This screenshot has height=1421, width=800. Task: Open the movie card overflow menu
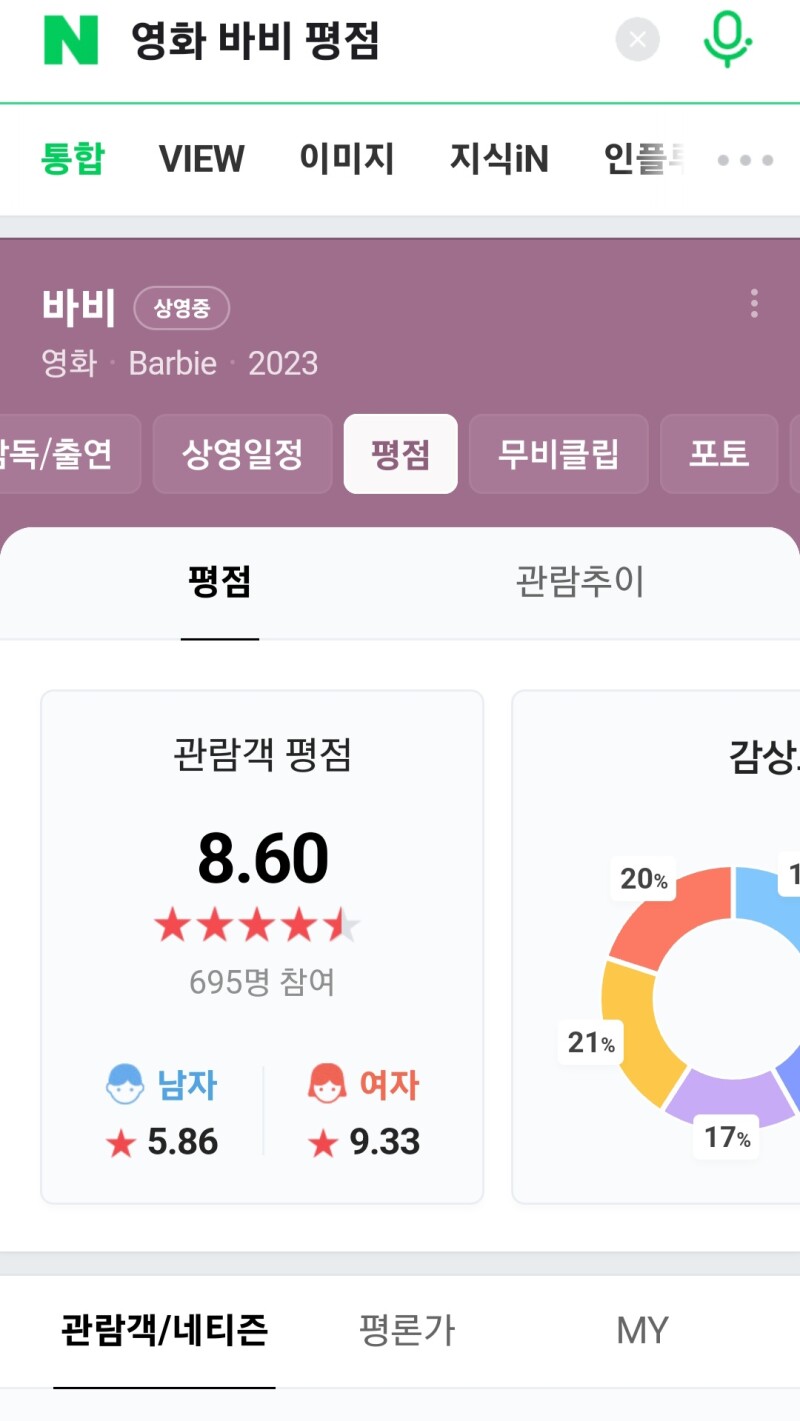point(754,303)
